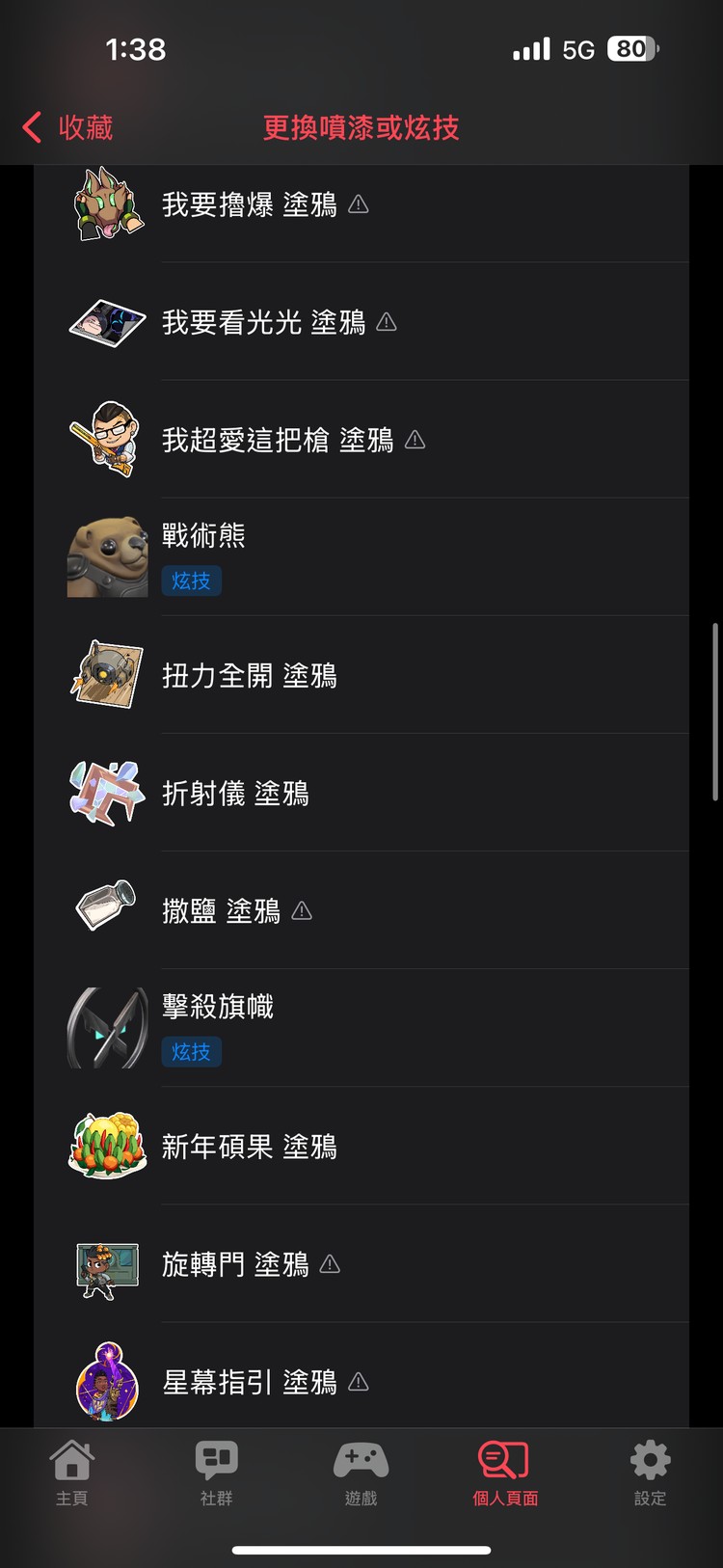This screenshot has width=723, height=1568.
Task: Choose the 星幕指引 塗鴉 spray
Action: coord(249,1381)
